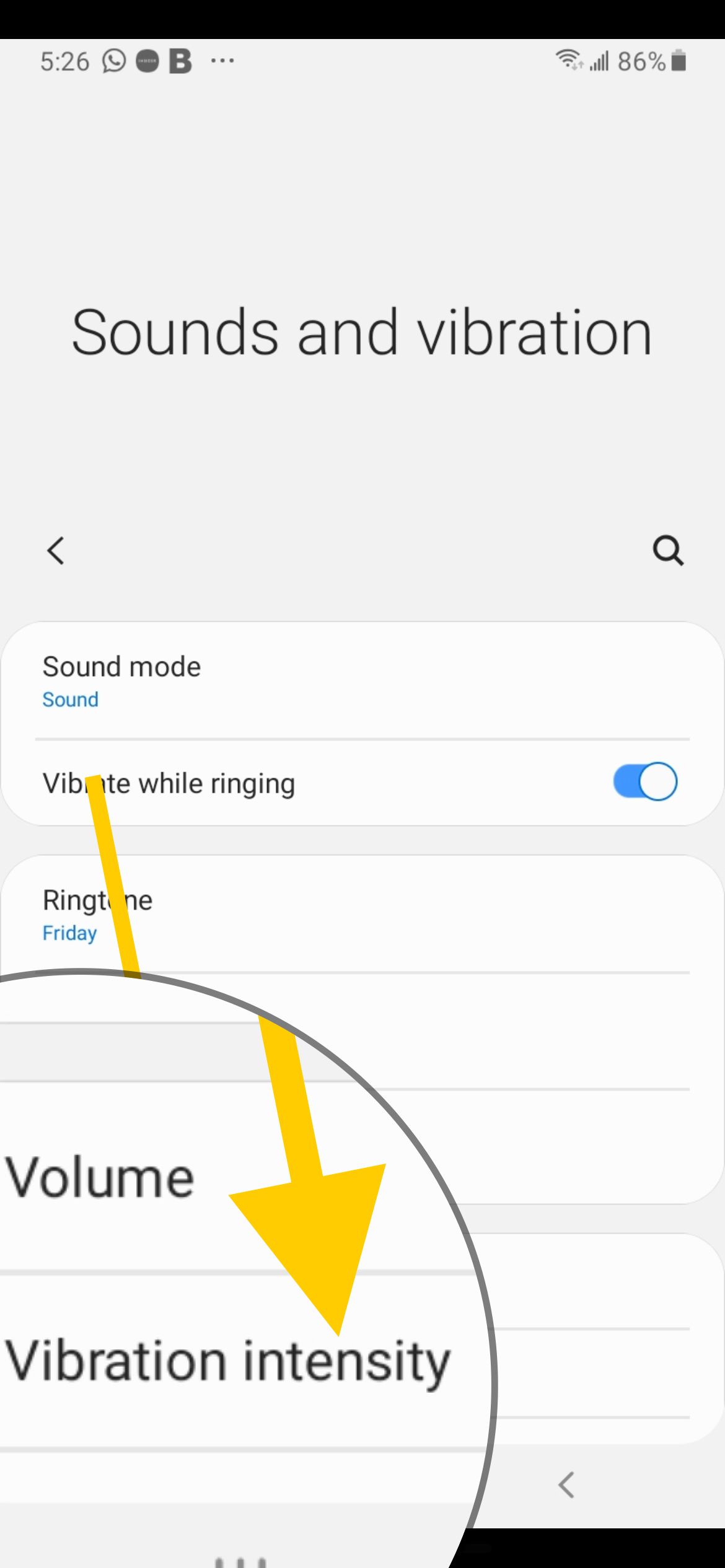
Task: Go back from Sounds and vibration
Action: pyautogui.click(x=56, y=551)
